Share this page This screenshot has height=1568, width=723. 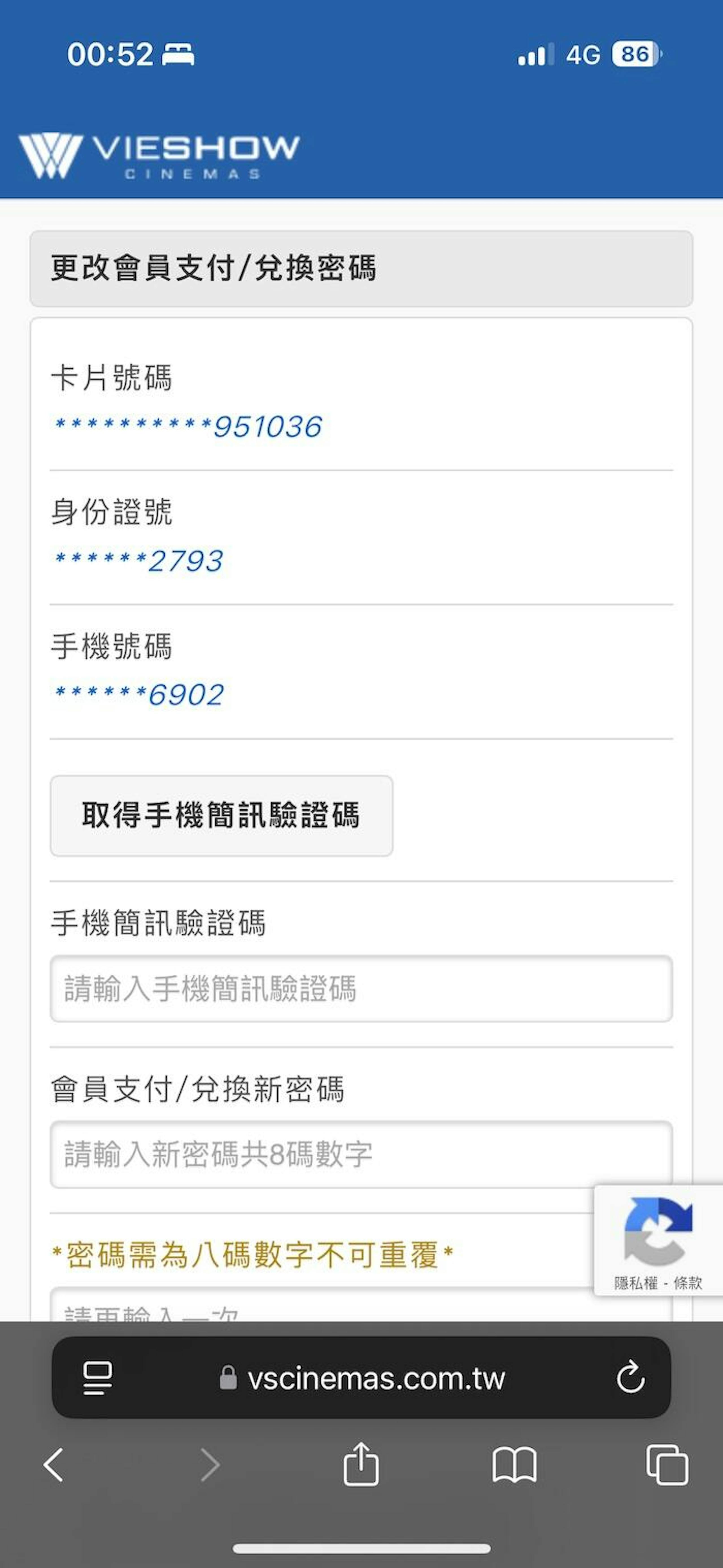tap(361, 1464)
